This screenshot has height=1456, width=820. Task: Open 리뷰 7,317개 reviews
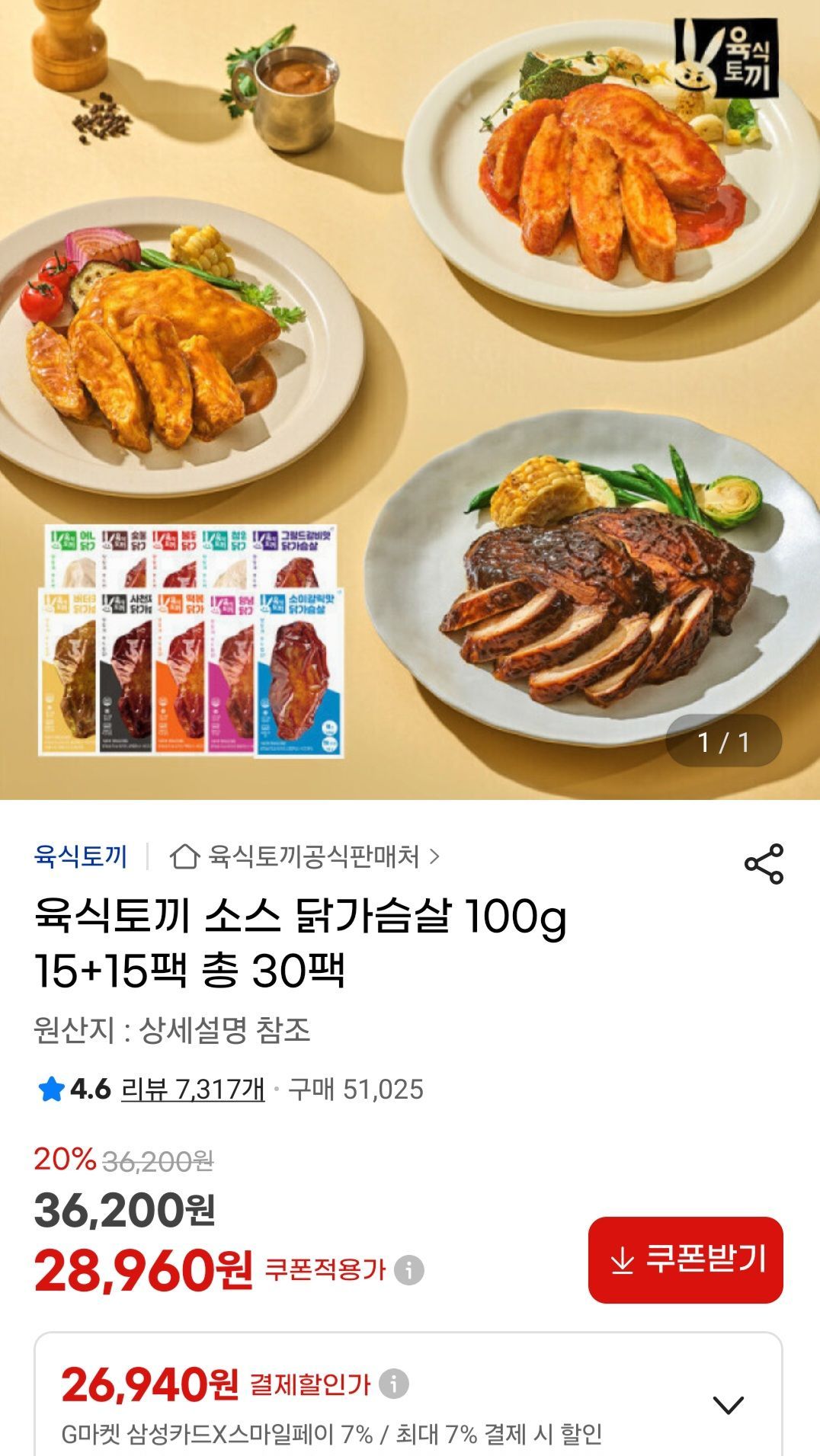(x=193, y=1089)
